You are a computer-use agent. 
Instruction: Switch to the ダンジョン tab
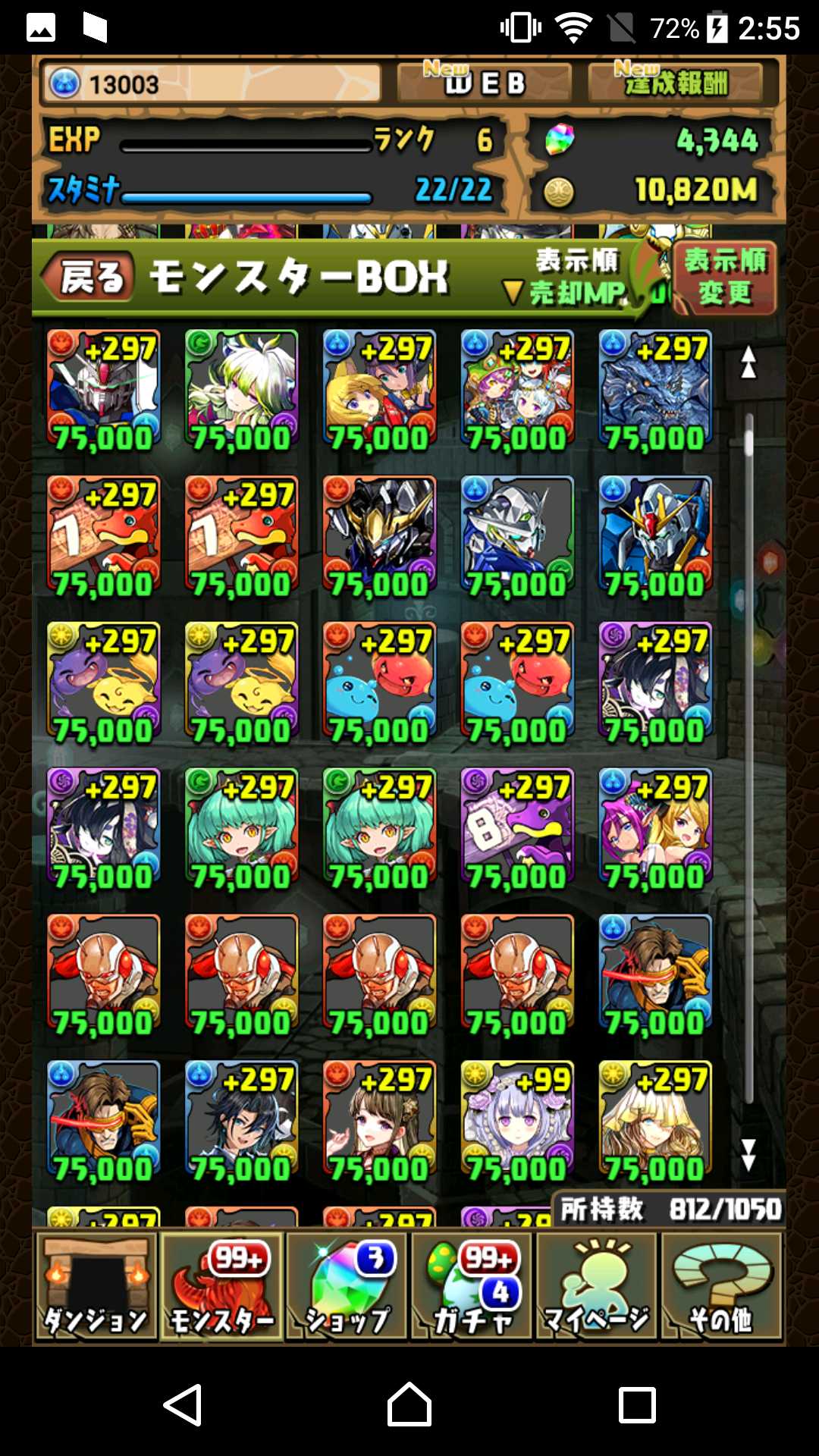pyautogui.click(x=96, y=1285)
